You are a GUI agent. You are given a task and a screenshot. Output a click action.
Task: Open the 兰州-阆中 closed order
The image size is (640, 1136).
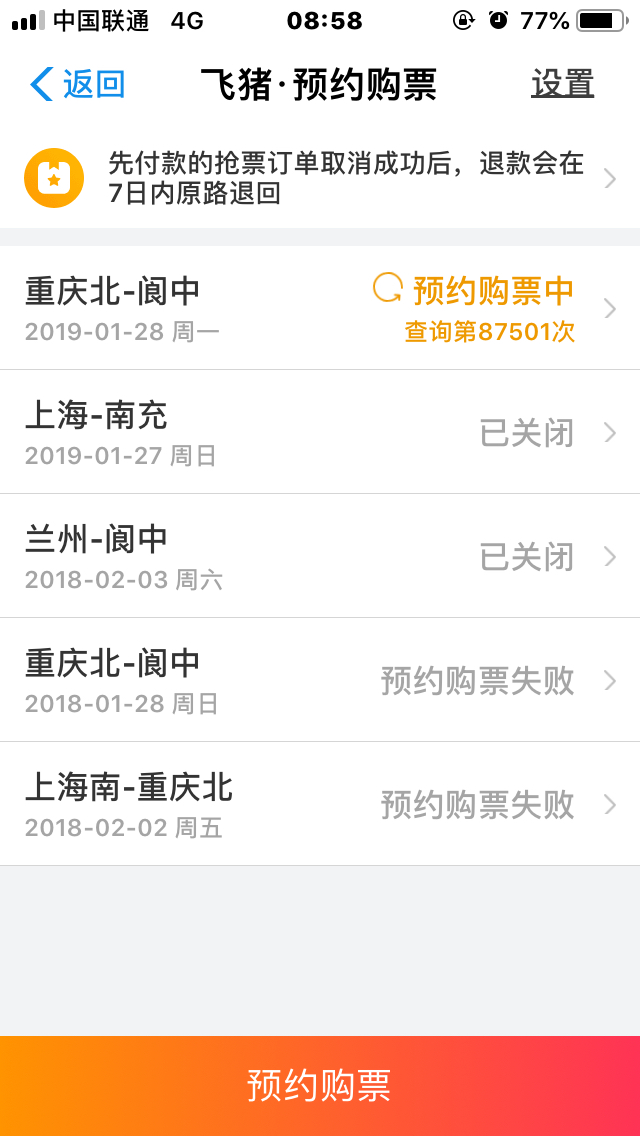[x=320, y=556]
